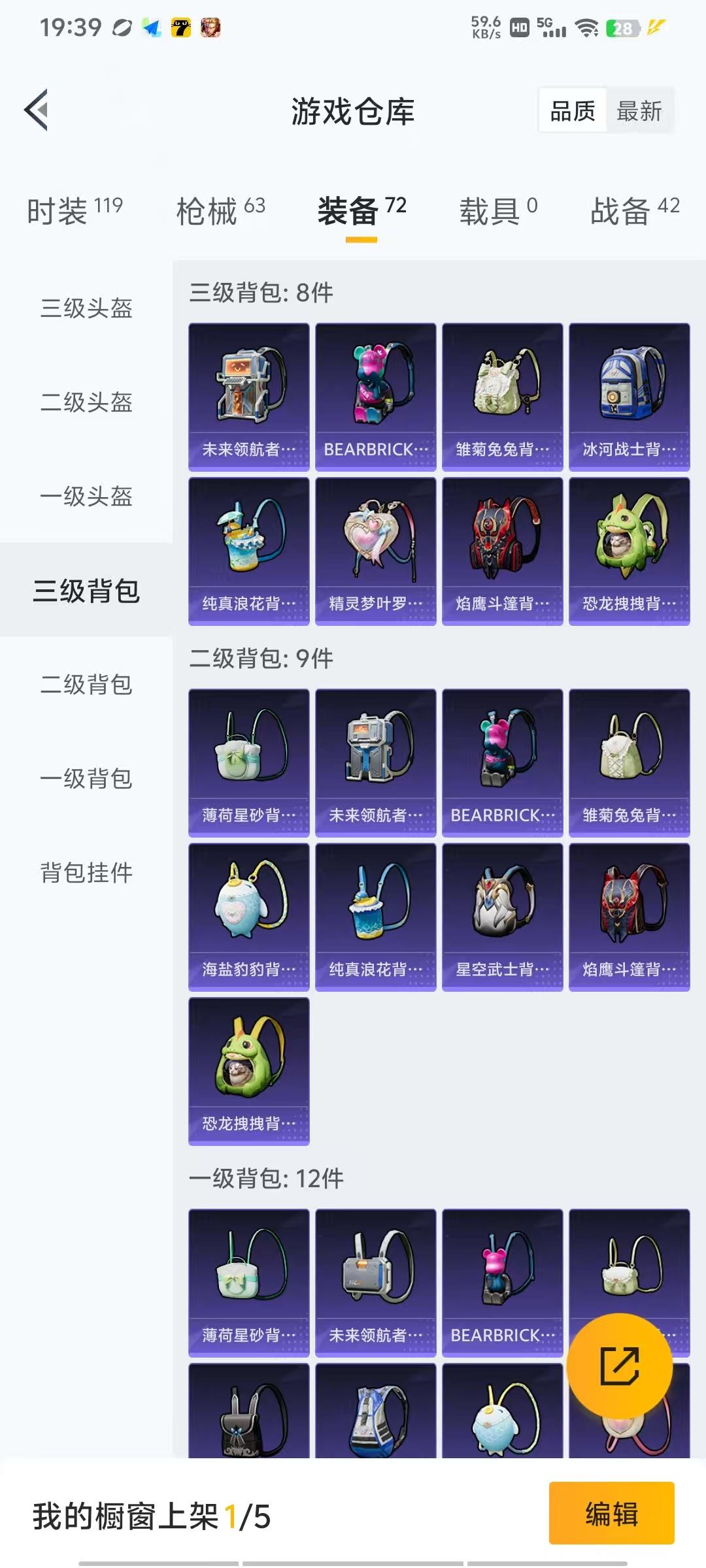Screen dimensions: 706x1568
Task: Switch sorting to 最新
Action: (639, 110)
